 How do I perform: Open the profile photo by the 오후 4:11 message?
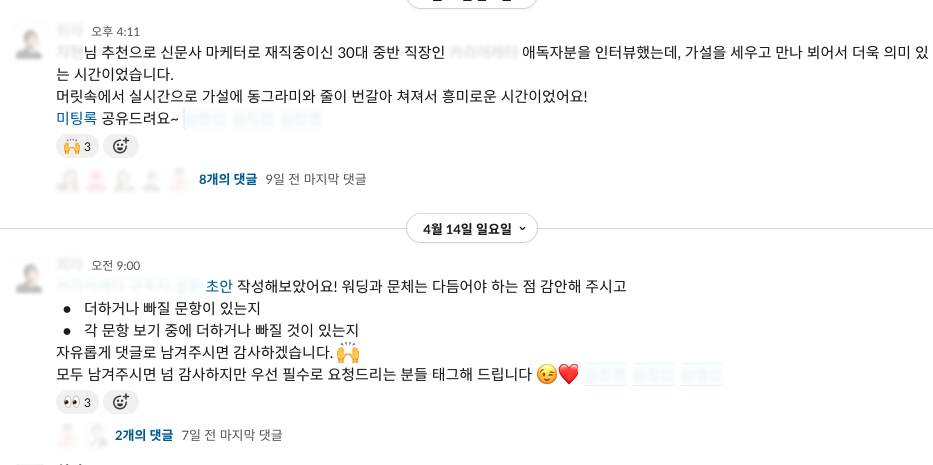point(29,42)
